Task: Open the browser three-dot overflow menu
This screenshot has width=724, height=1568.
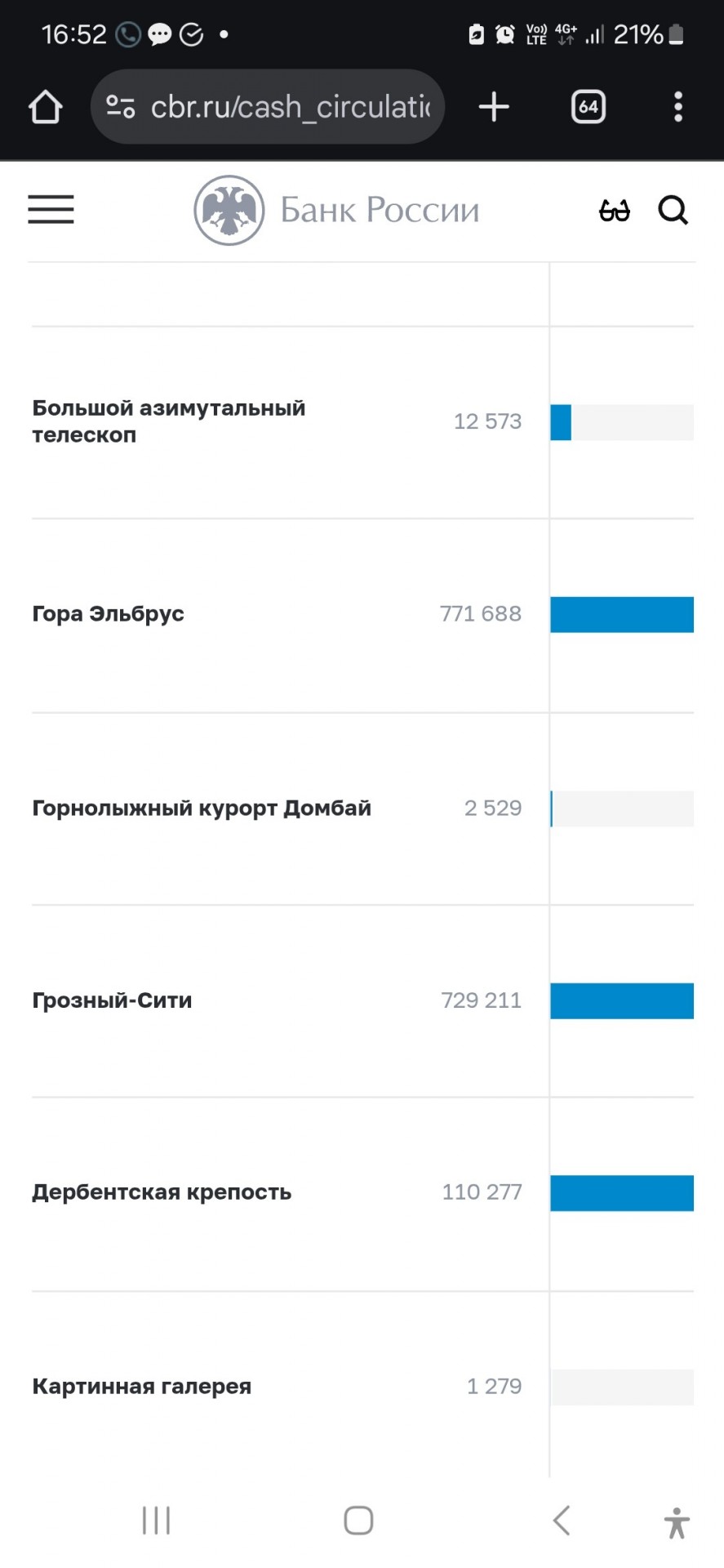Action: pyautogui.click(x=678, y=107)
